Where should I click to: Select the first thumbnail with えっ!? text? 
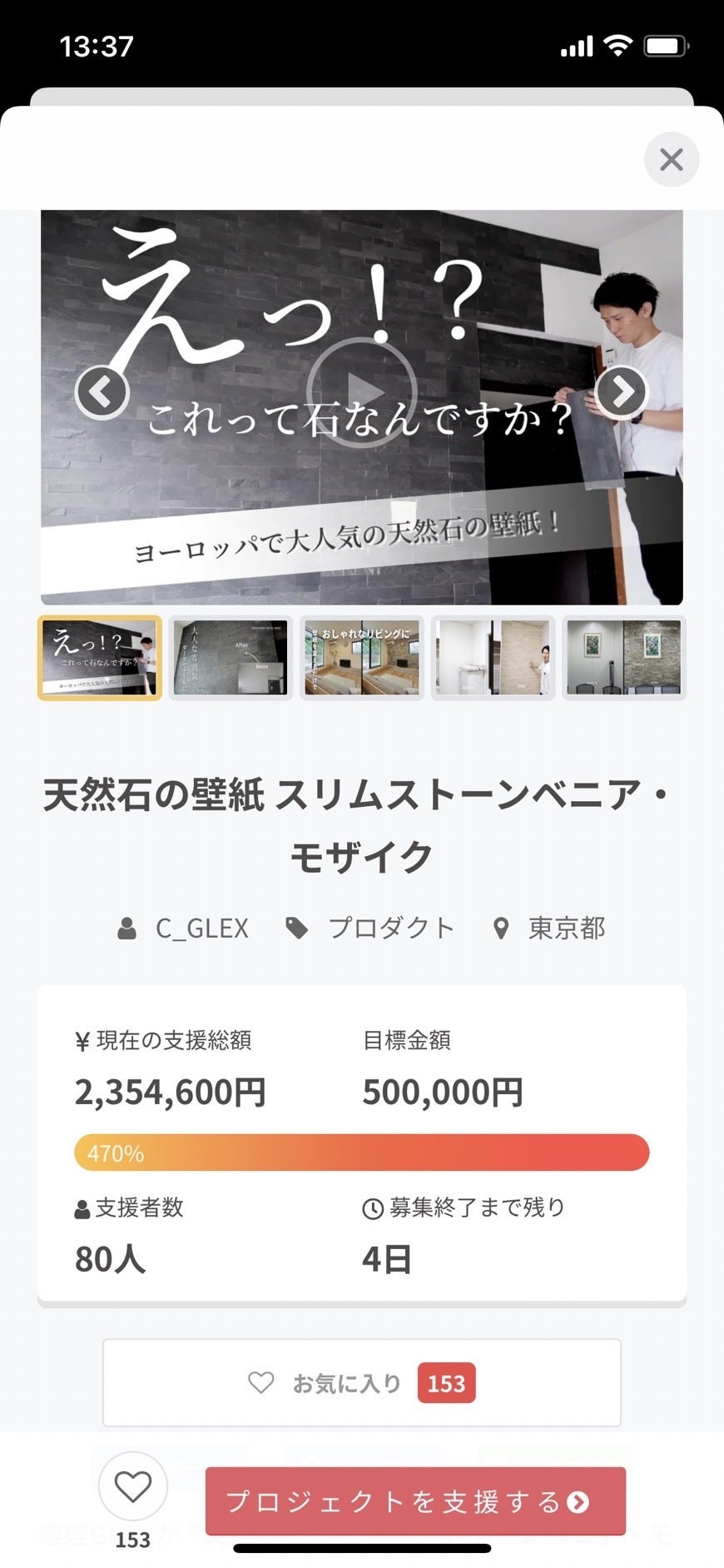coord(100,658)
